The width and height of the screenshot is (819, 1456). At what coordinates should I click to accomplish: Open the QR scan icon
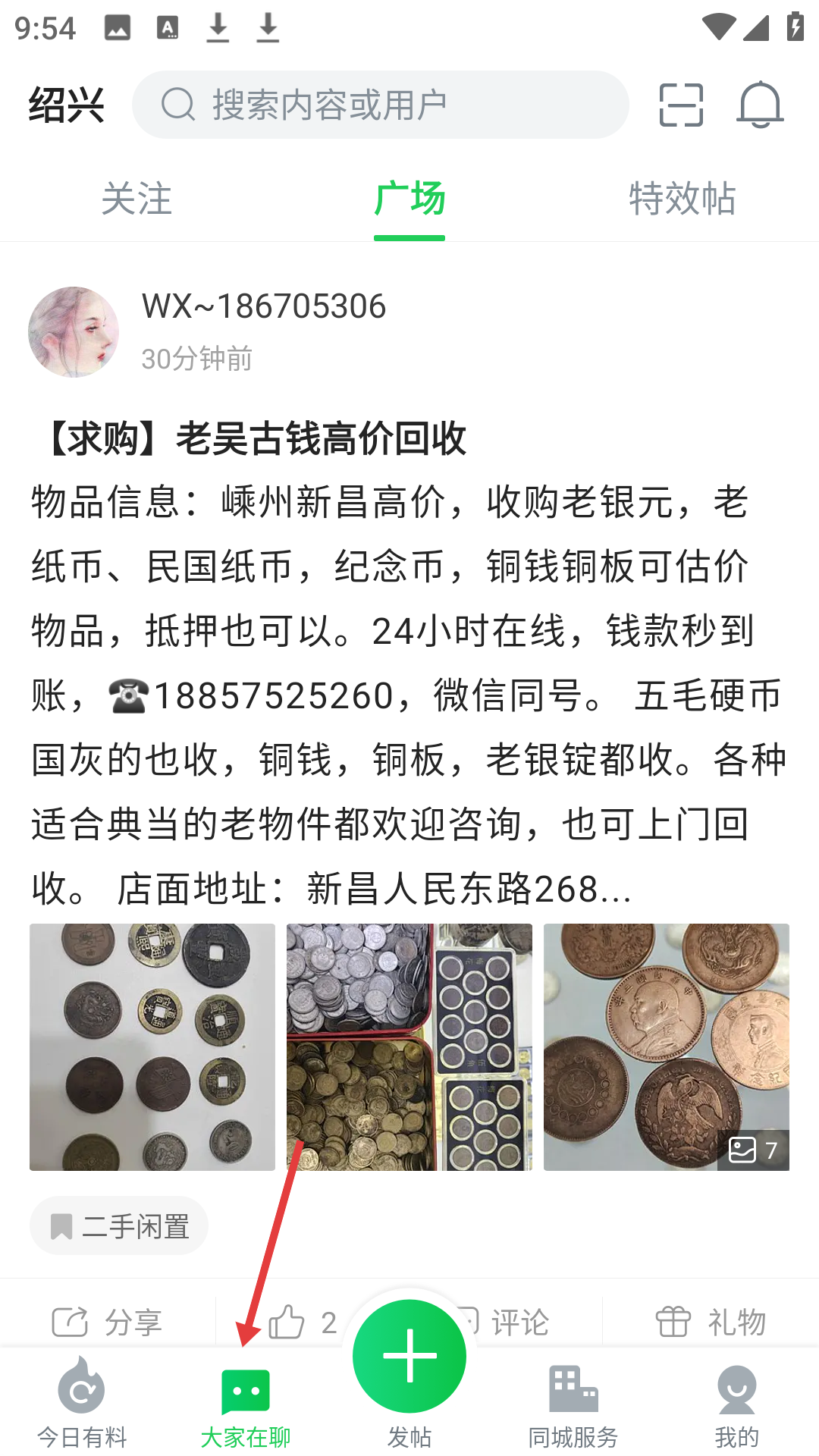point(681,105)
